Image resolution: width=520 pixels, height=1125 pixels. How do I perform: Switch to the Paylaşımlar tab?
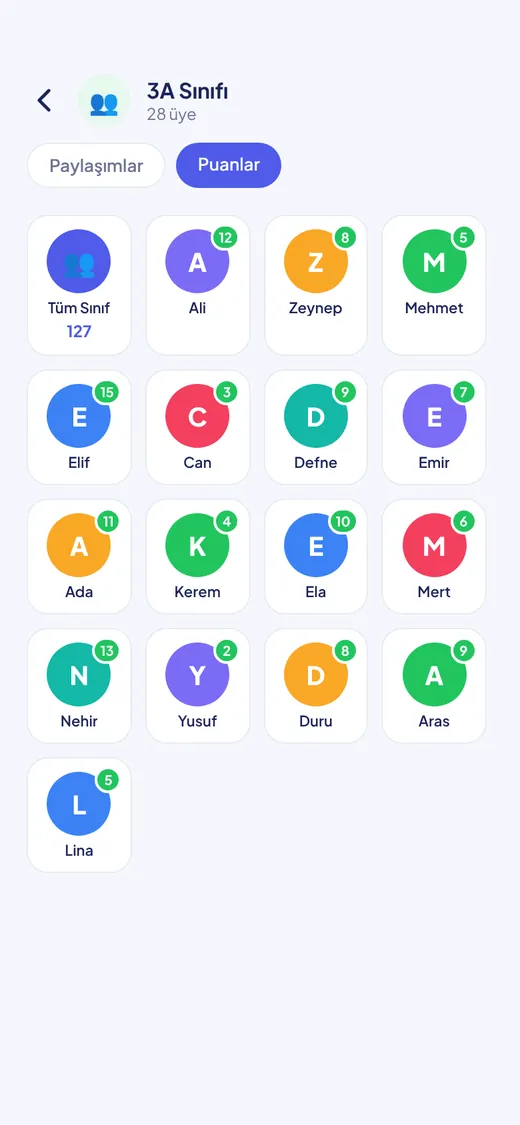click(96, 166)
